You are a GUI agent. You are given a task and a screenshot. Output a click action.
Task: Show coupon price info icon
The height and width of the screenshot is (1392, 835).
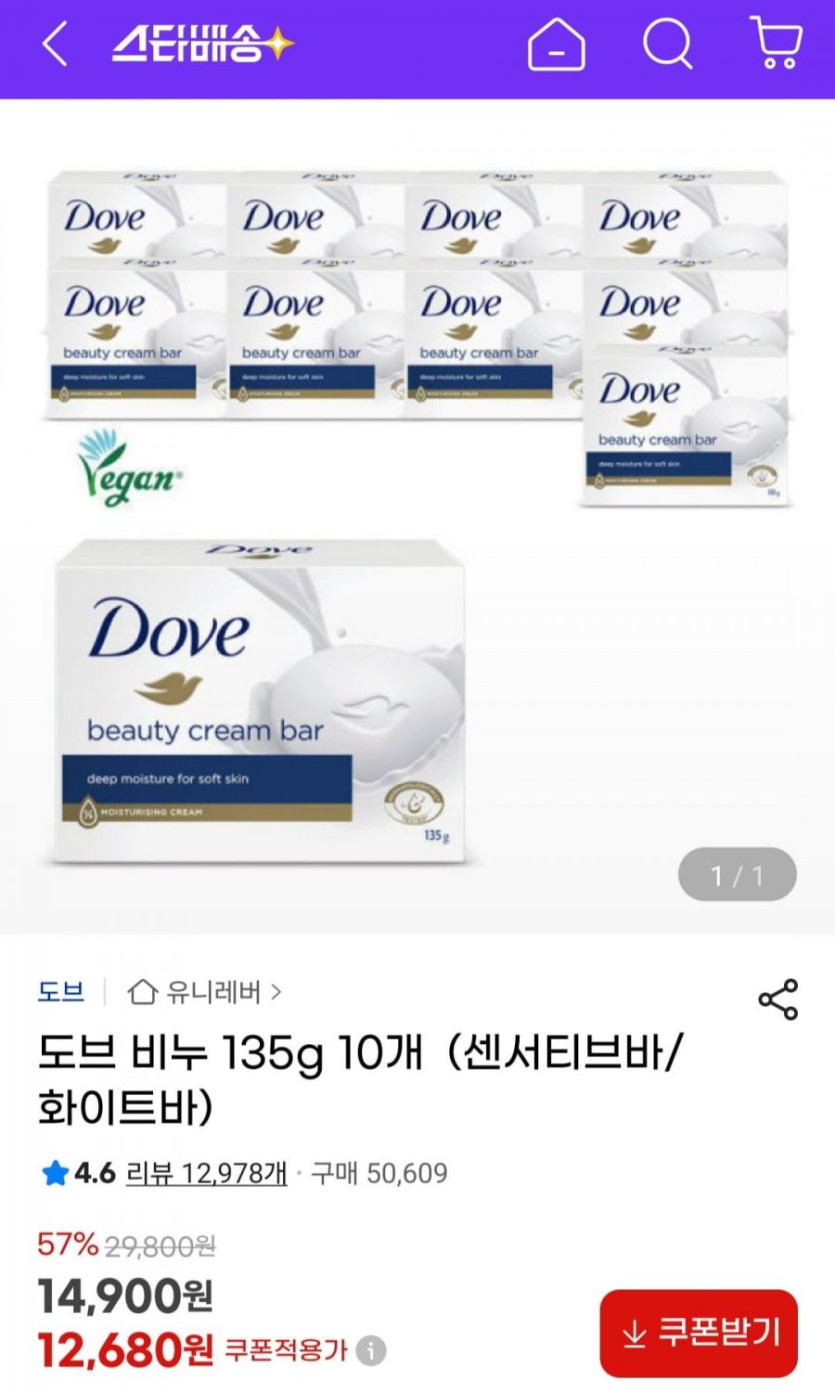371,1351
